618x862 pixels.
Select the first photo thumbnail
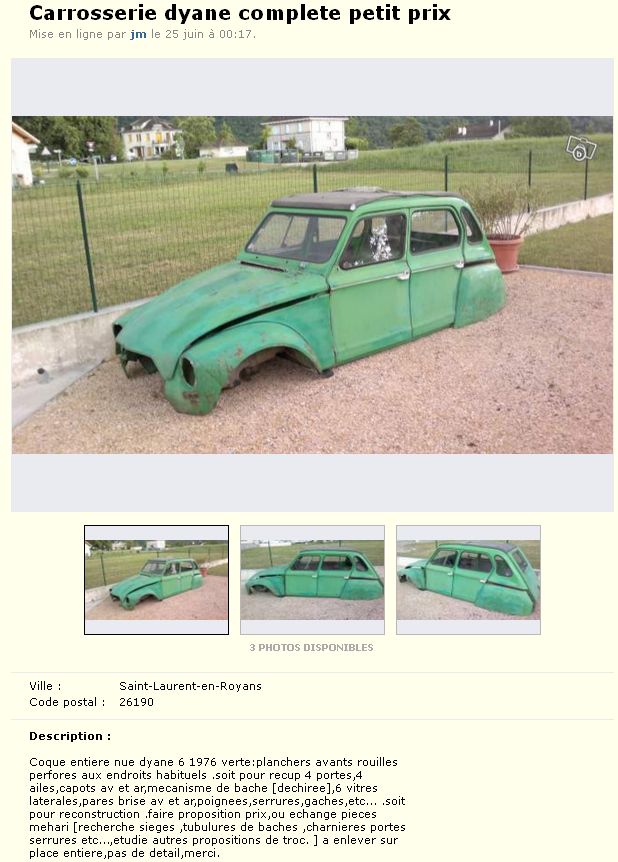(156, 579)
